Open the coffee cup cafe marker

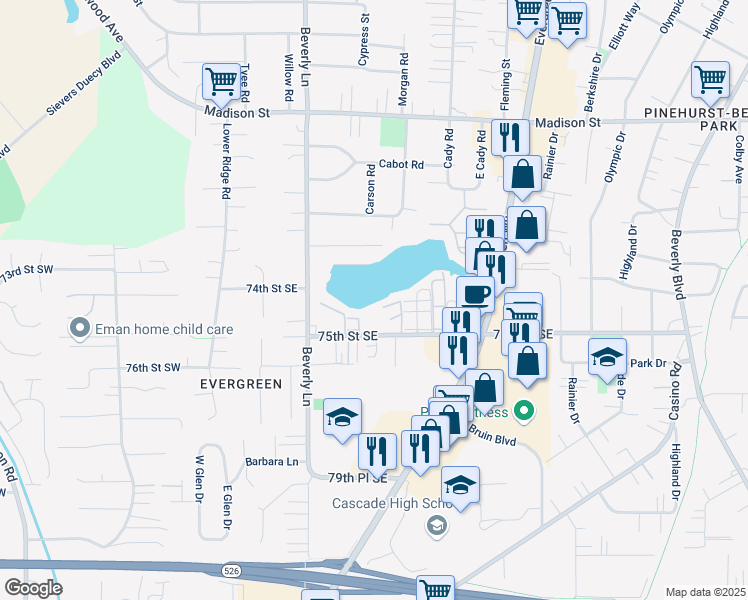coord(476,294)
